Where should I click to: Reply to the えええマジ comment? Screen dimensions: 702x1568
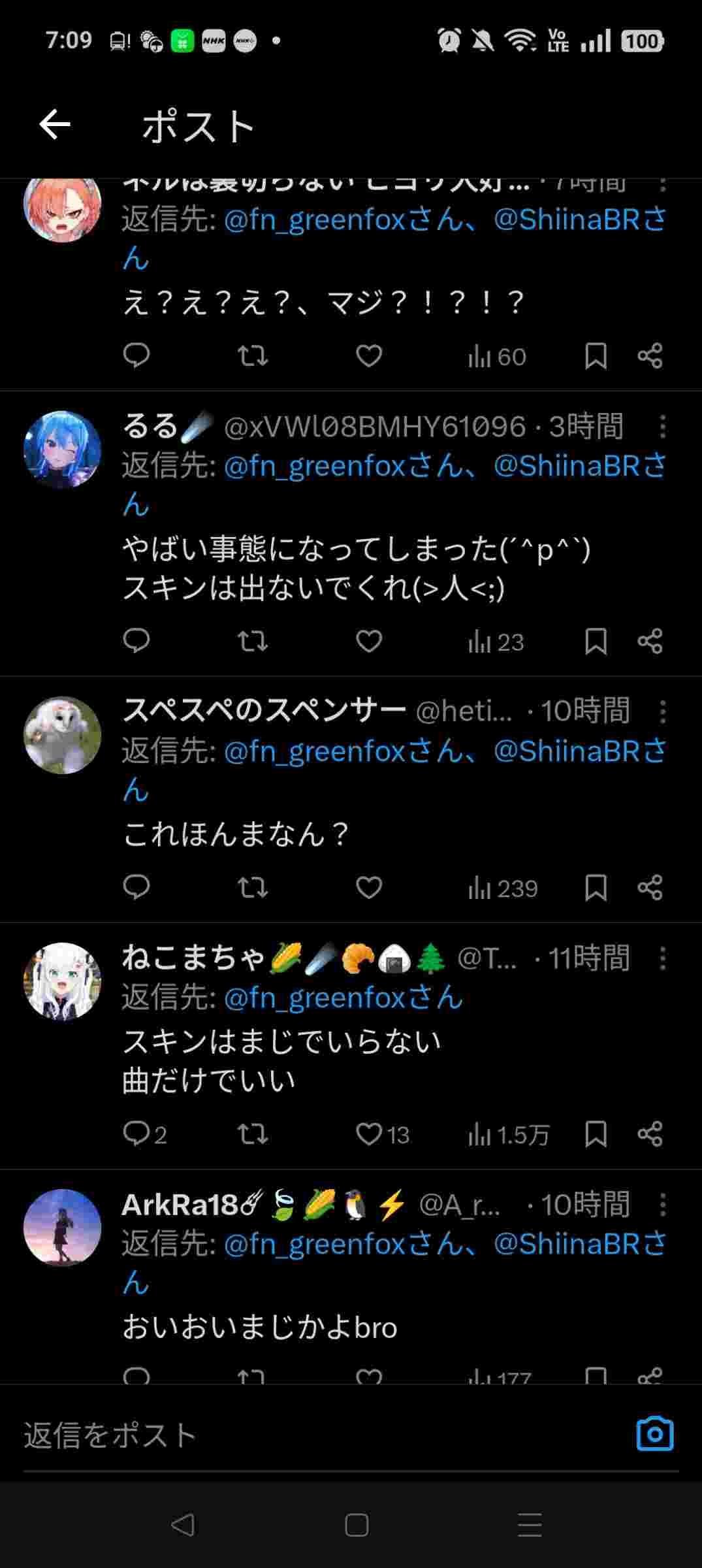[x=137, y=356]
